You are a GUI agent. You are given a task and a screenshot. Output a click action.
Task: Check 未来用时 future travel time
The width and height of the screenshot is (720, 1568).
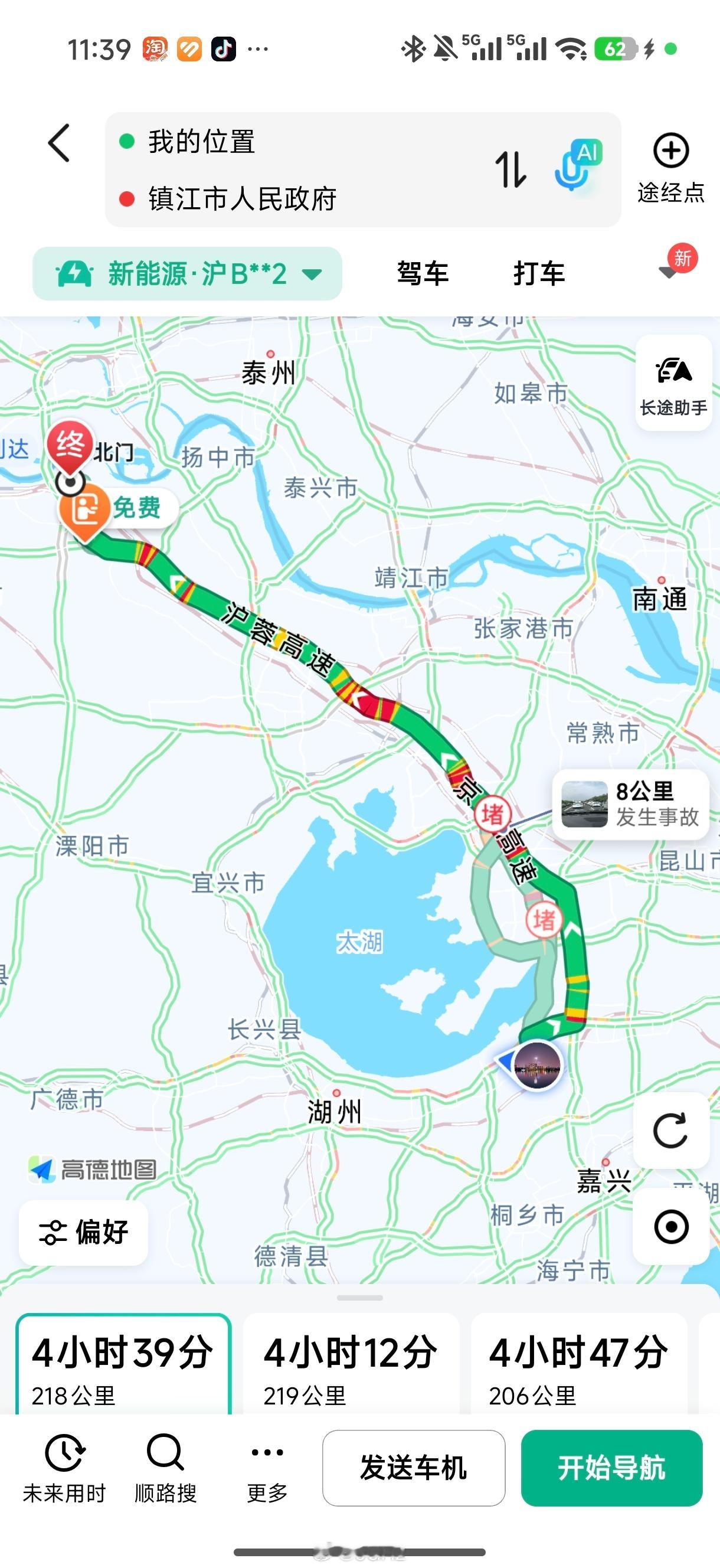(64, 1468)
